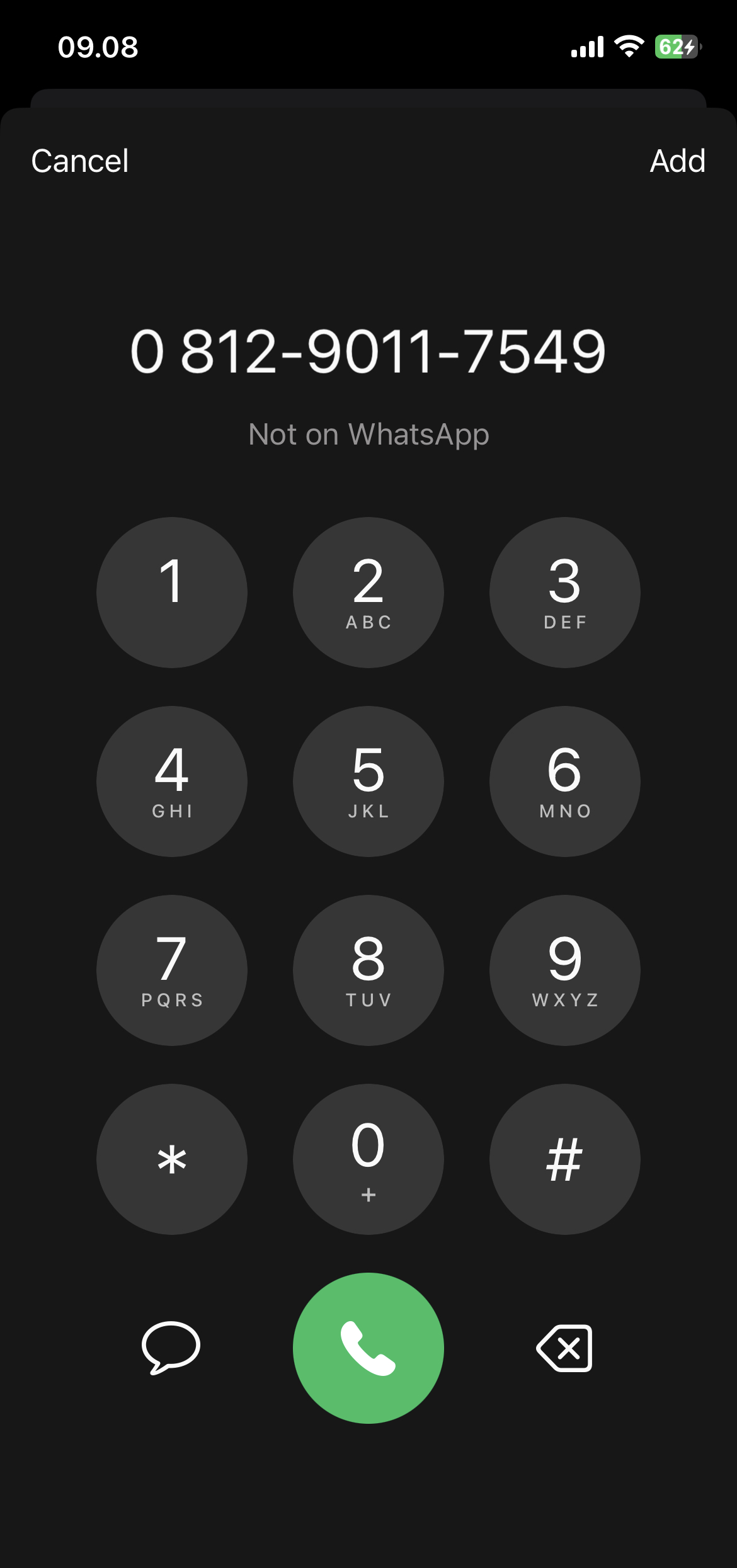
Task: Tap the 3 DEF key
Action: 565,593
